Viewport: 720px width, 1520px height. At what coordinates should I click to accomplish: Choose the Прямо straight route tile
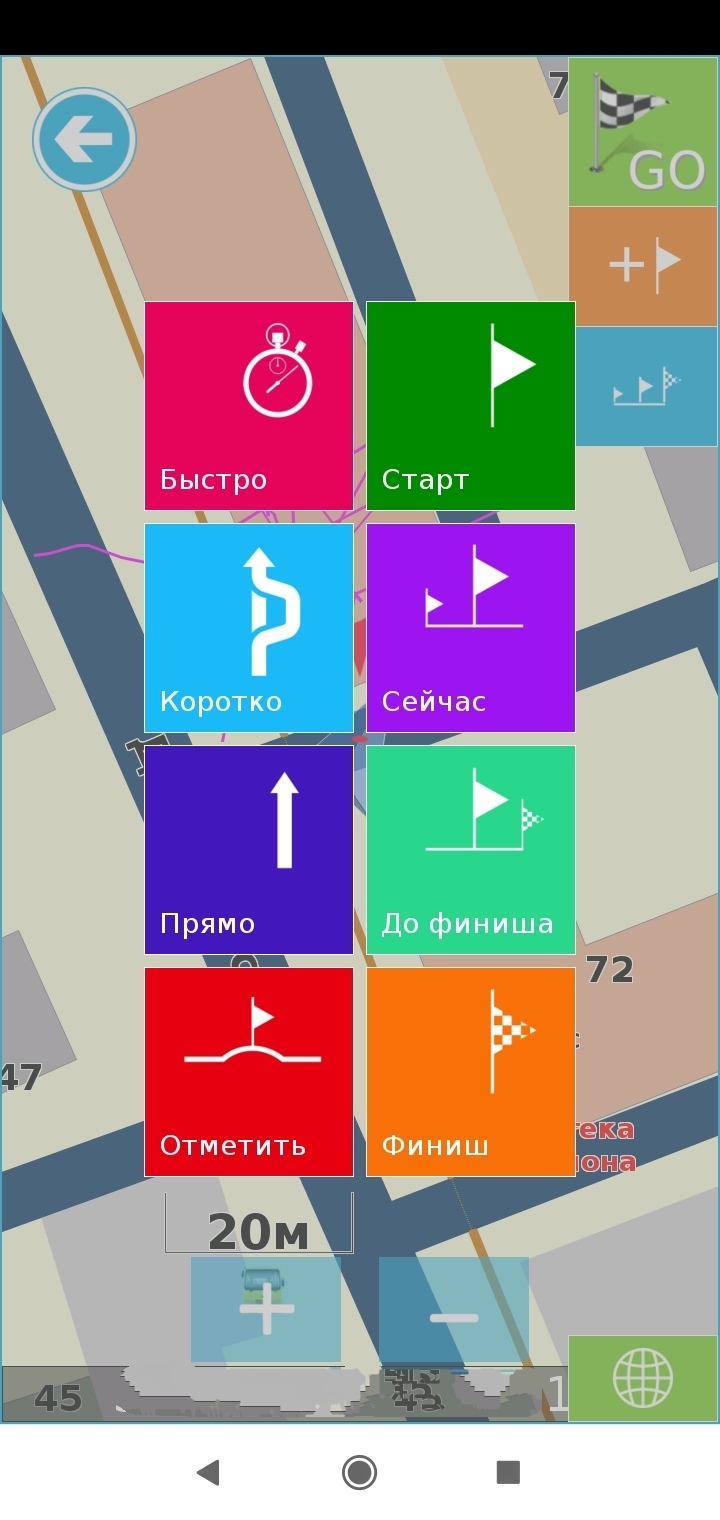pyautogui.click(x=249, y=849)
